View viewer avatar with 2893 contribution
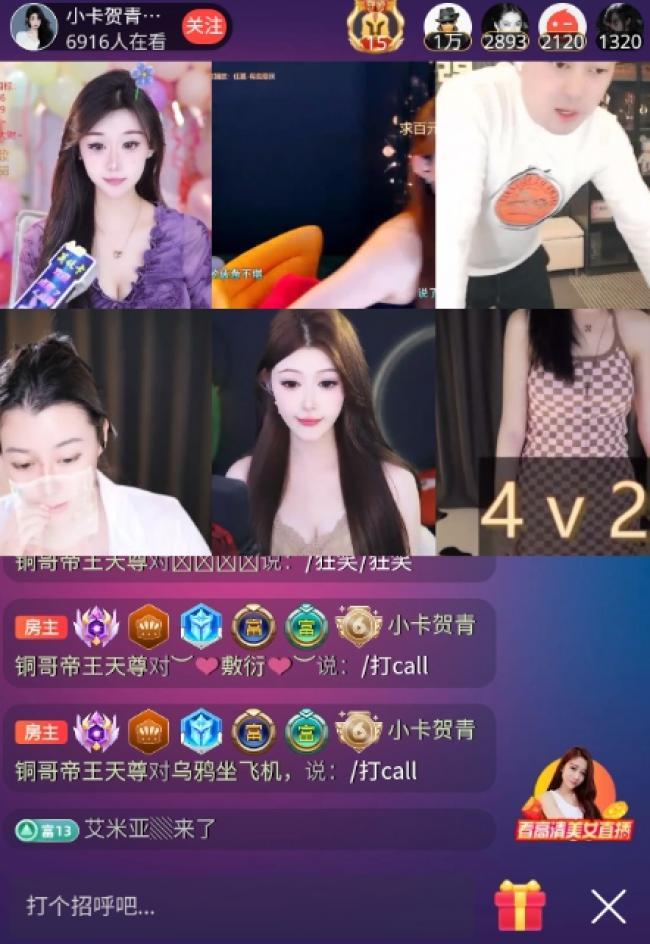Image resolution: width=650 pixels, height=944 pixels. pyautogui.click(x=505, y=27)
